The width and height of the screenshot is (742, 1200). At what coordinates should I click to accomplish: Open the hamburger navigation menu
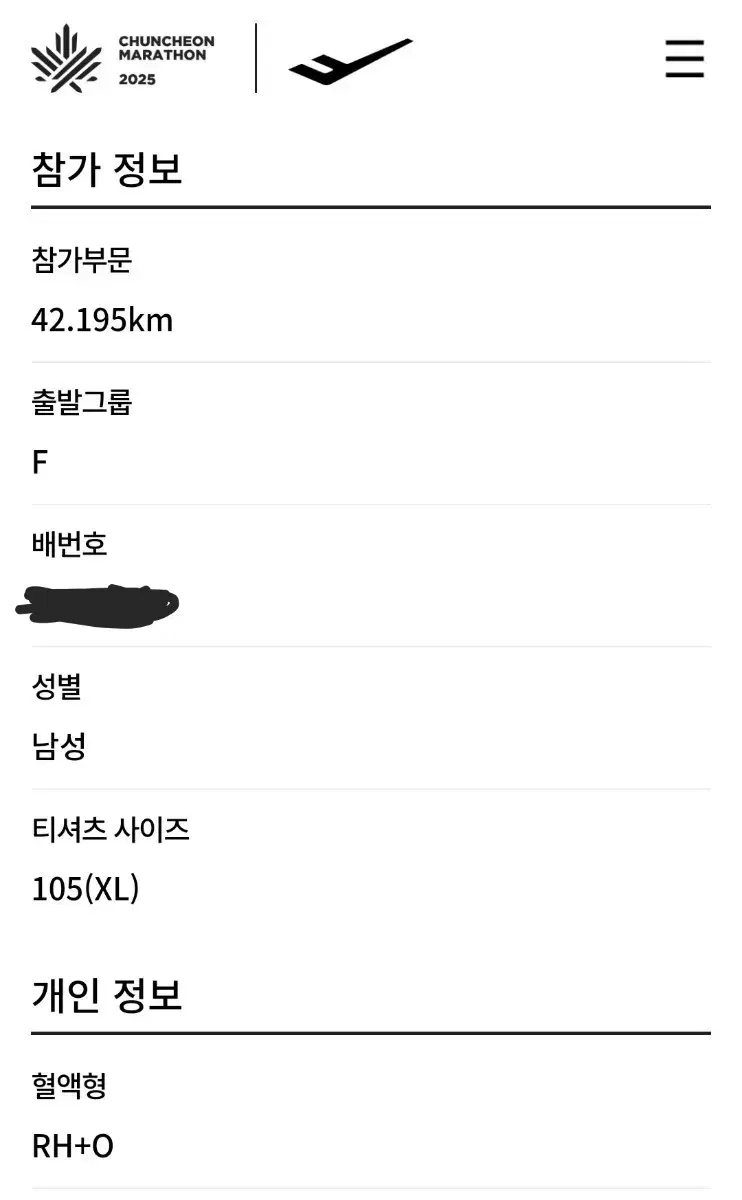[x=684, y=59]
